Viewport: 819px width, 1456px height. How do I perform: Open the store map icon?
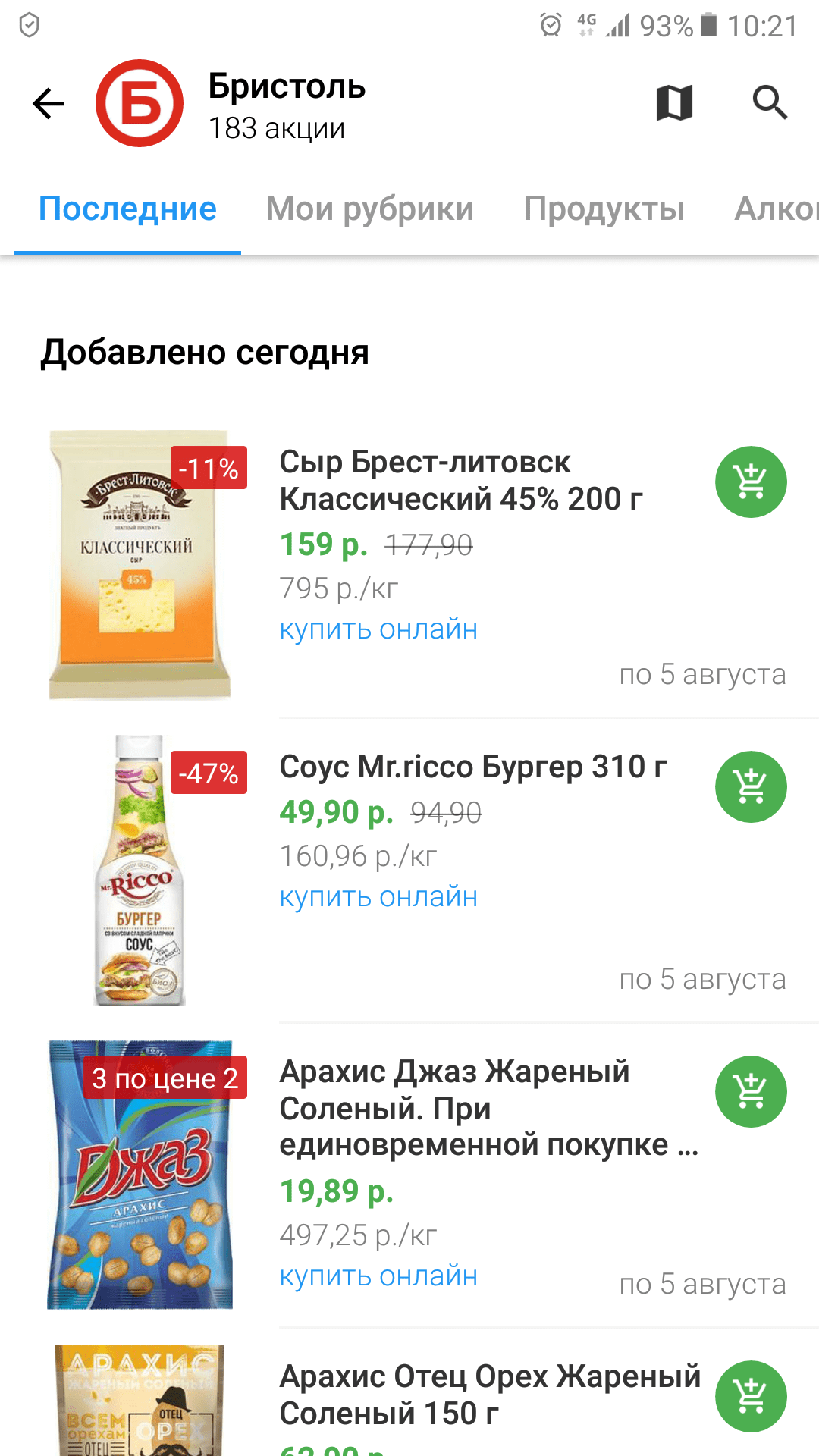pyautogui.click(x=674, y=103)
